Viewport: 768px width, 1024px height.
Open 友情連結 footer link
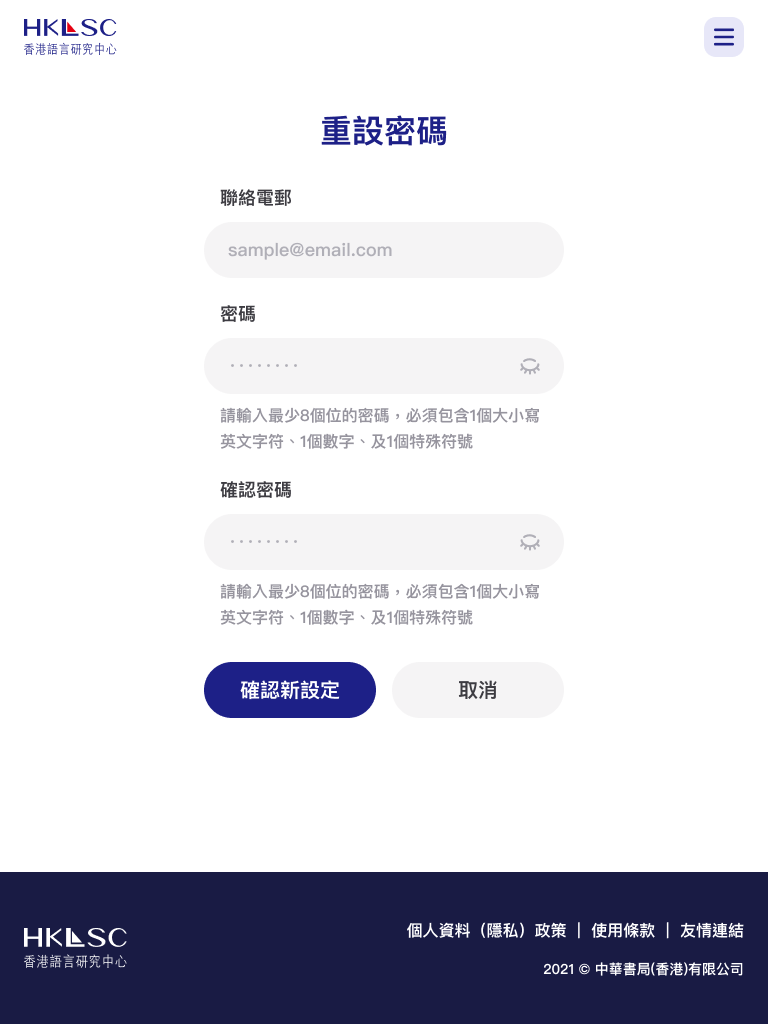pyautogui.click(x=712, y=930)
